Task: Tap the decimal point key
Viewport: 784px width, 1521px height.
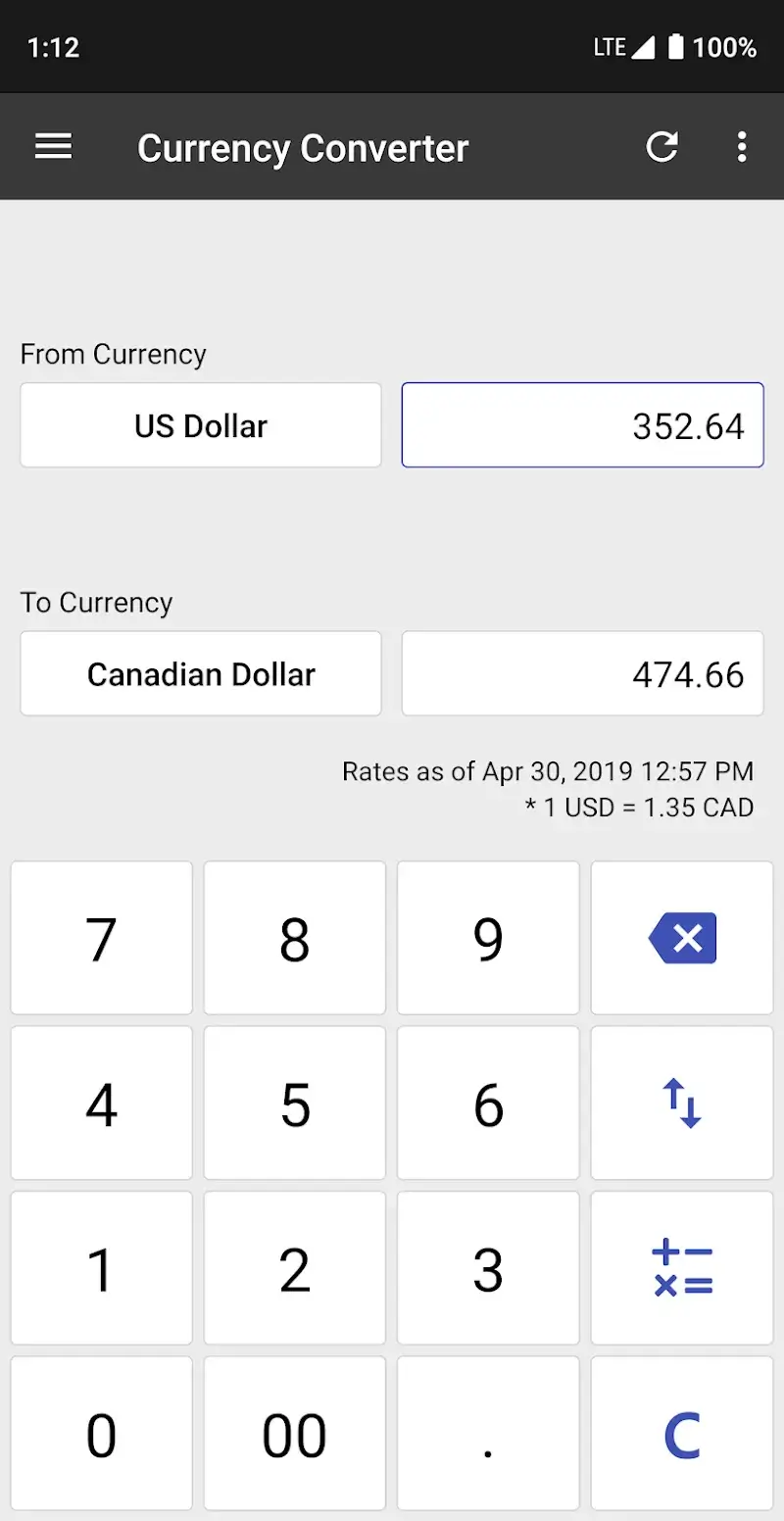Action: 487,1433
